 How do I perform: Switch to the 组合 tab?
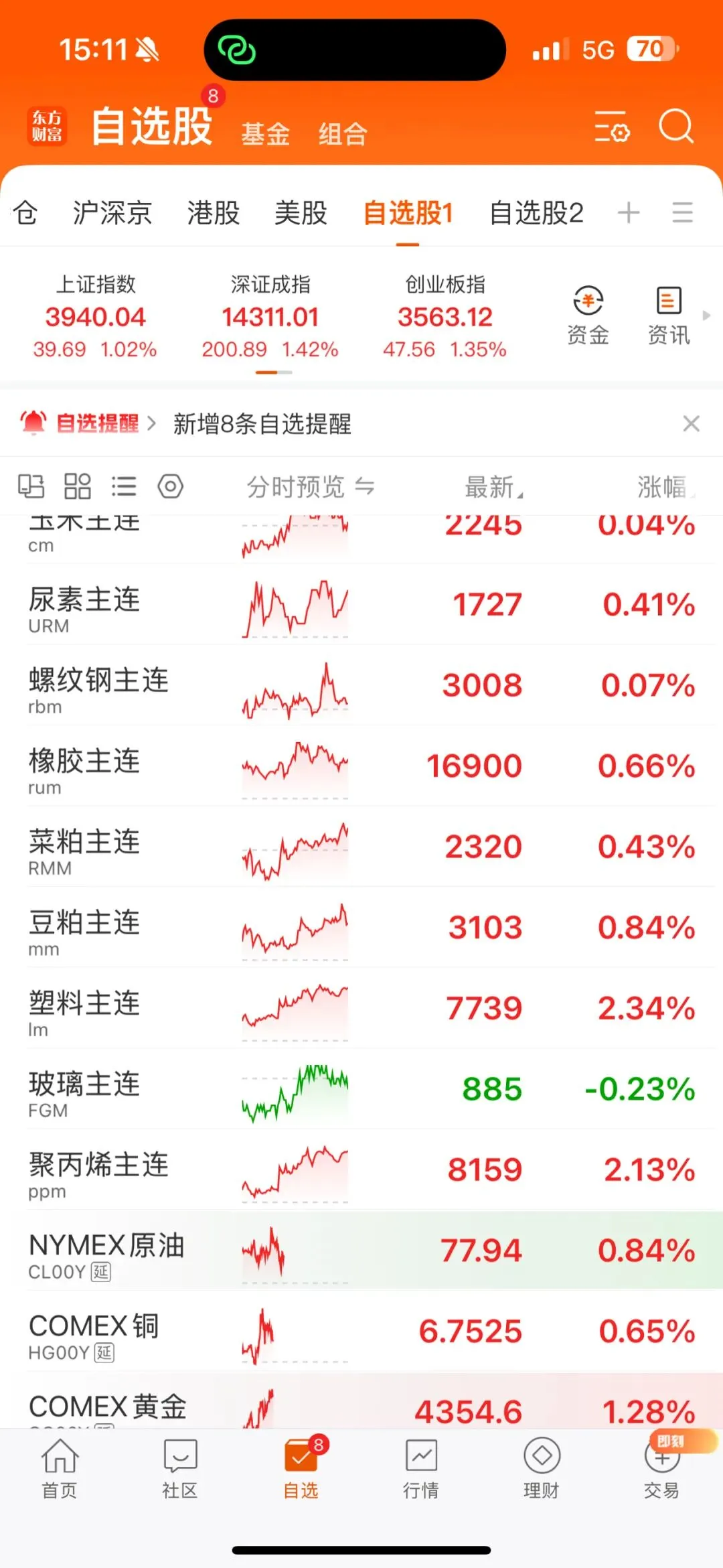[x=343, y=134]
